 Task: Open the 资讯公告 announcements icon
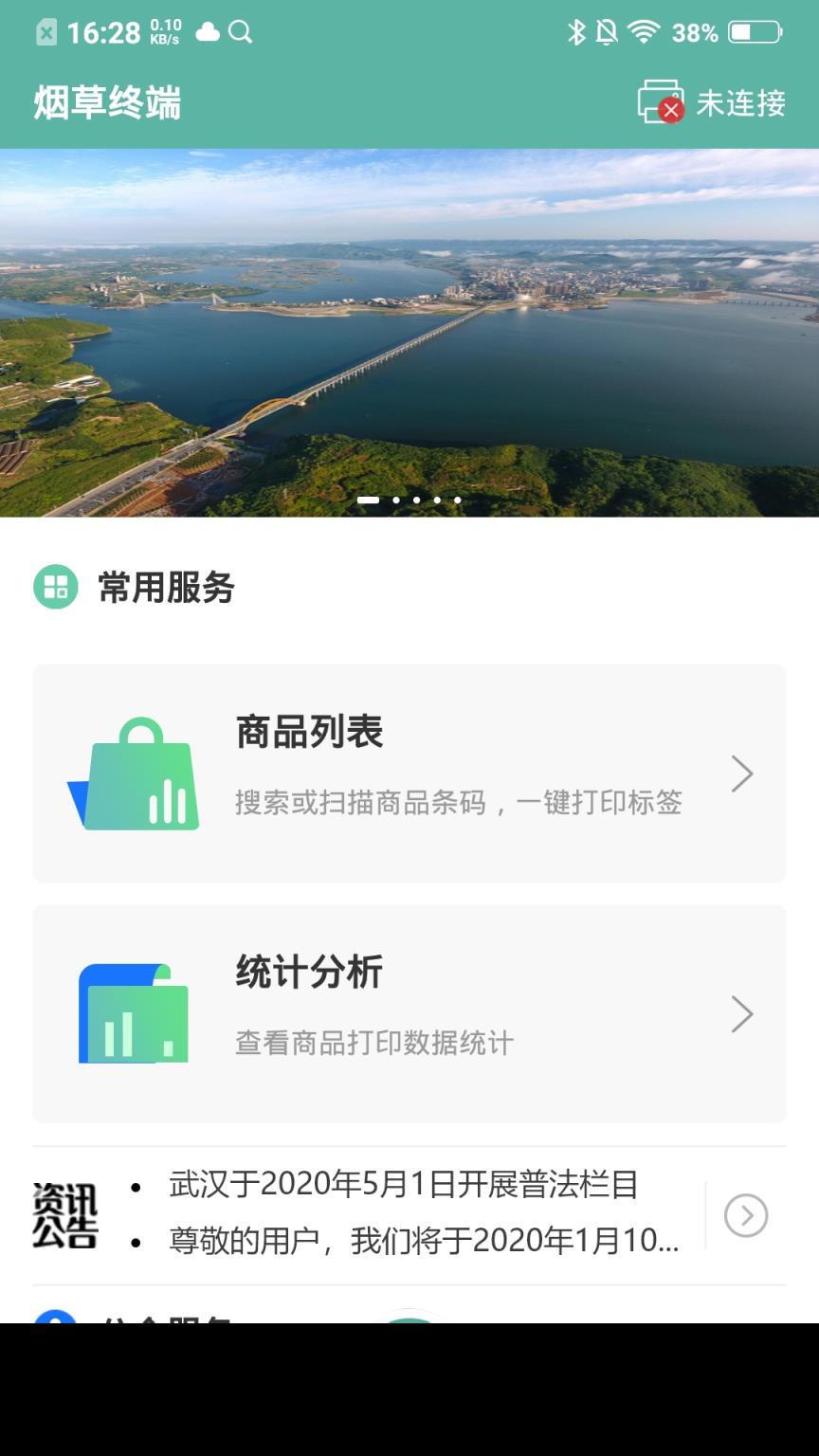click(x=66, y=1216)
